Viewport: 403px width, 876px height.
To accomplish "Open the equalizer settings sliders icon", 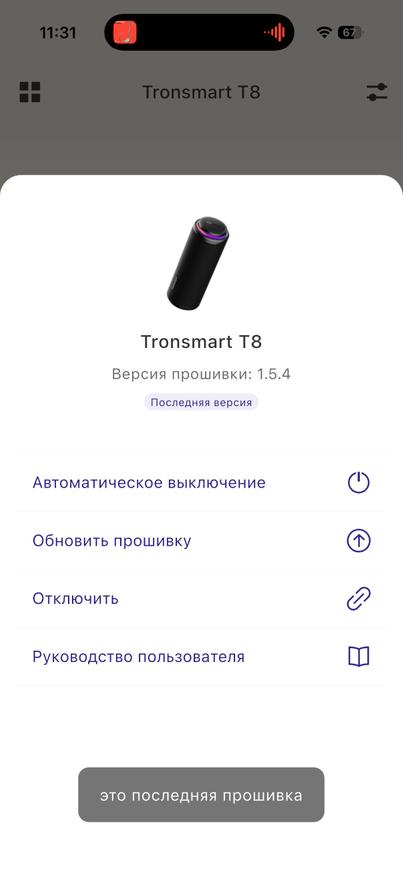I will point(377,92).
